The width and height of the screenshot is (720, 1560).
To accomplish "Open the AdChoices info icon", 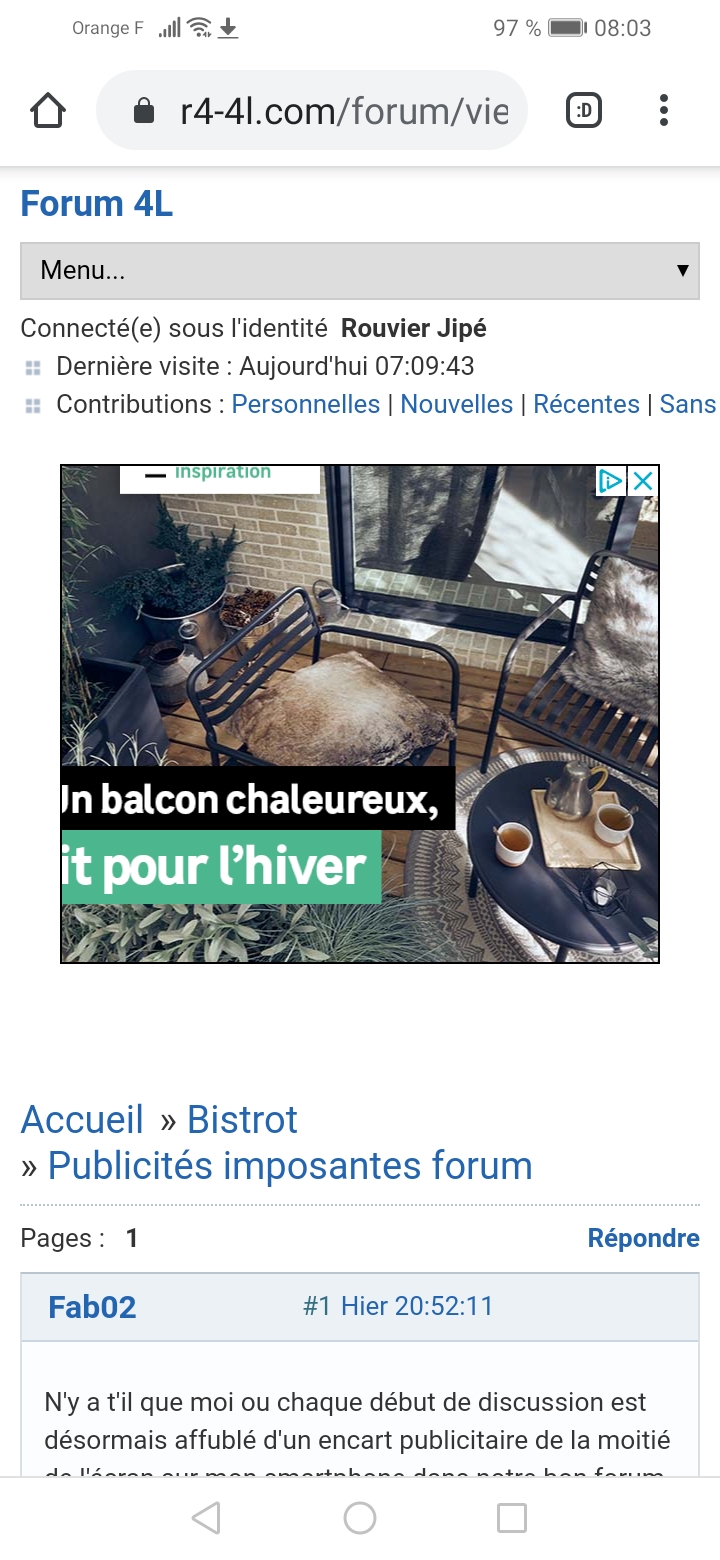I will pos(610,481).
